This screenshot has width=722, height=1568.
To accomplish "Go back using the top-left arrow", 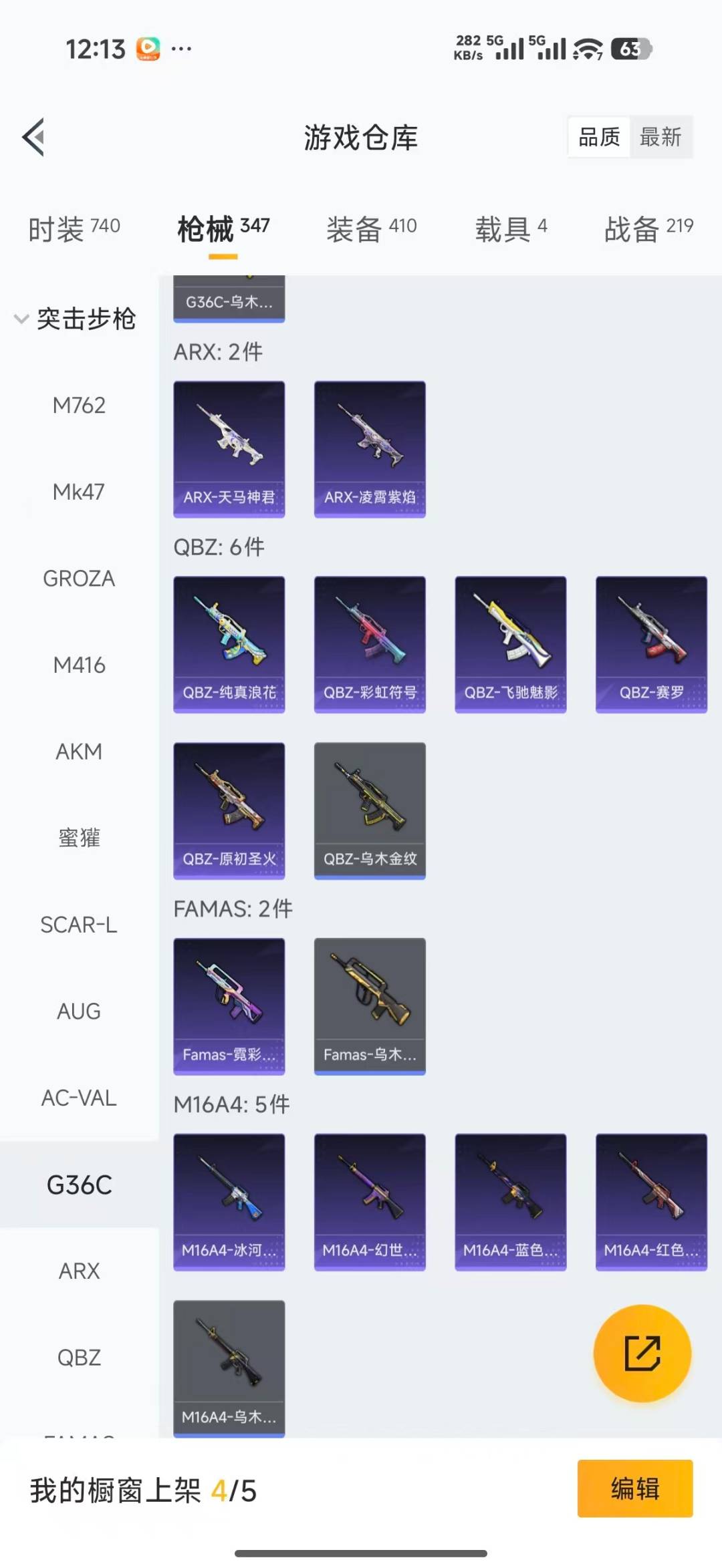I will tap(33, 137).
